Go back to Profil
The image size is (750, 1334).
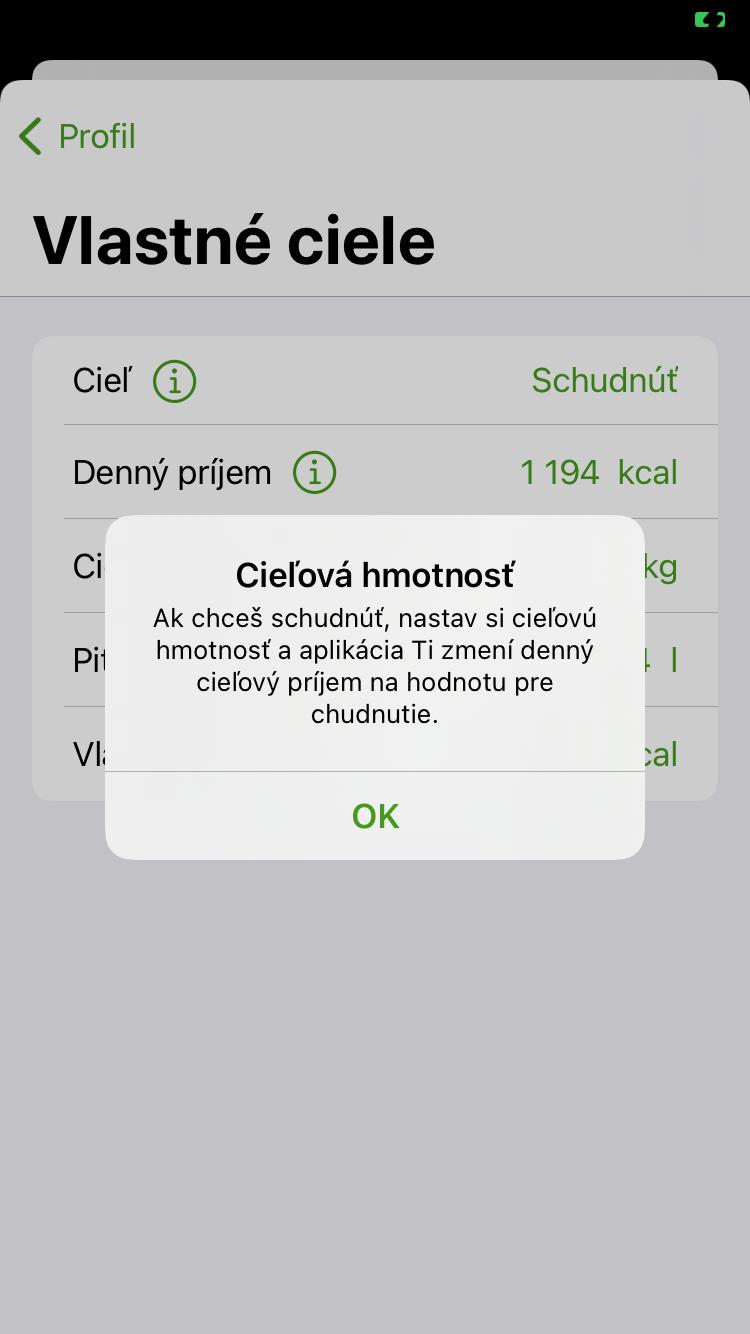pyautogui.click(x=78, y=136)
